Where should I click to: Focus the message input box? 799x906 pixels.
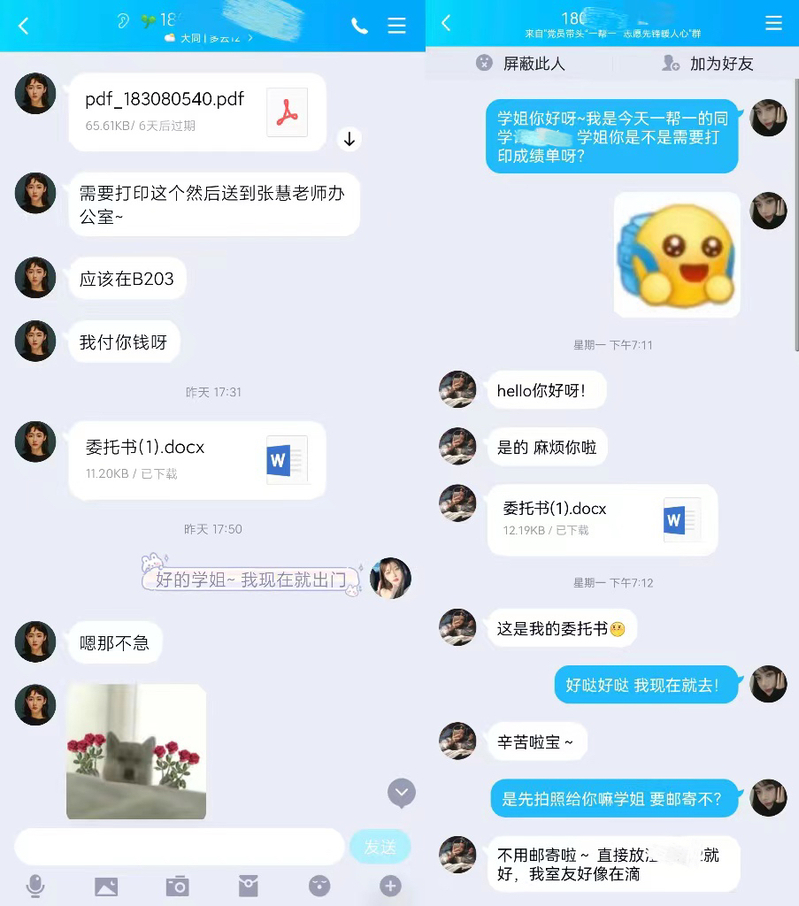[180, 846]
